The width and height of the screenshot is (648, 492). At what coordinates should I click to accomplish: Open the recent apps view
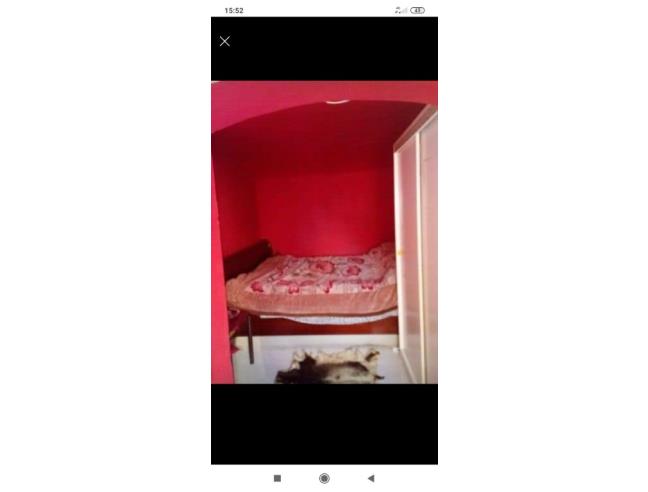[x=277, y=478]
